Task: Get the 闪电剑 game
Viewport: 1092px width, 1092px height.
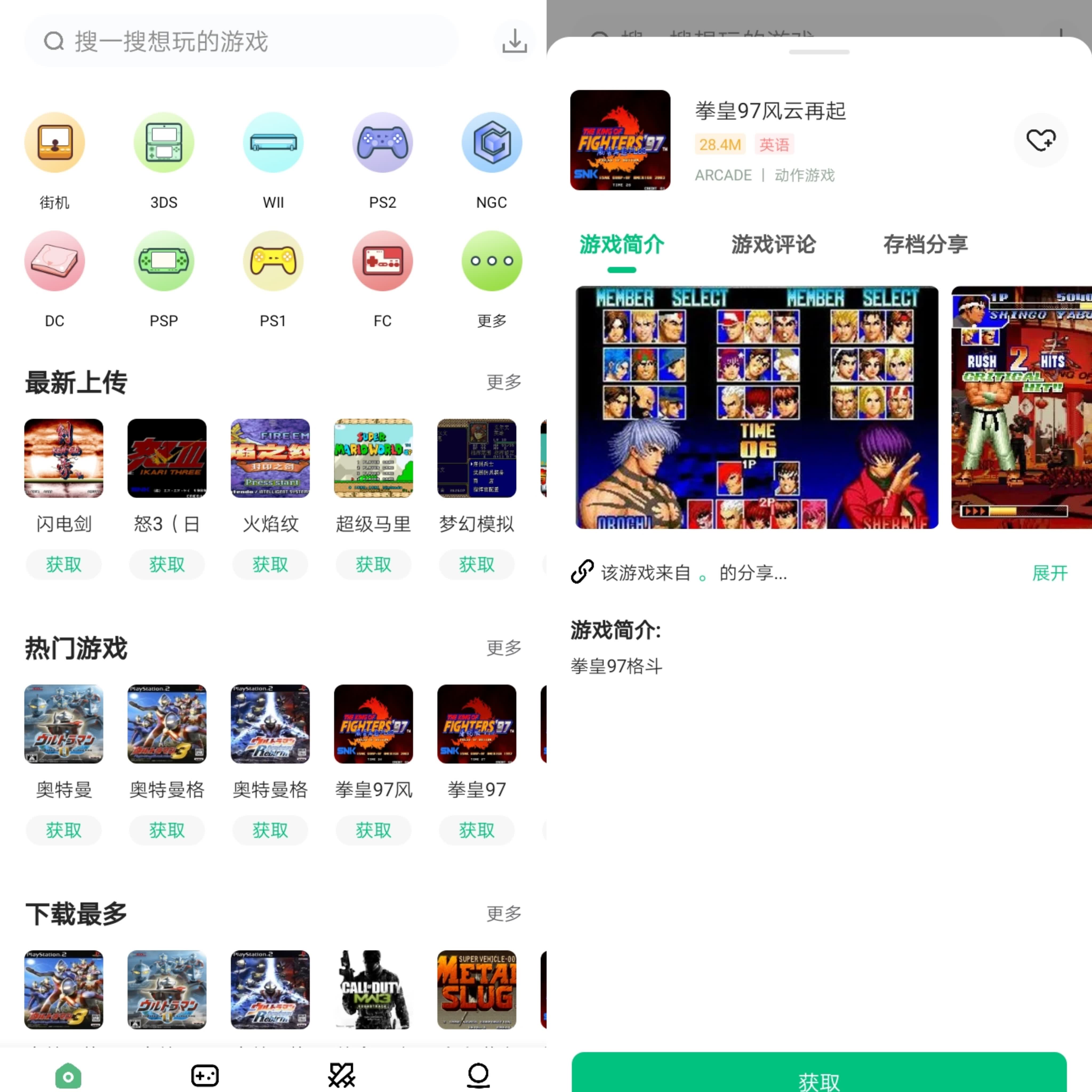Action: (x=63, y=564)
